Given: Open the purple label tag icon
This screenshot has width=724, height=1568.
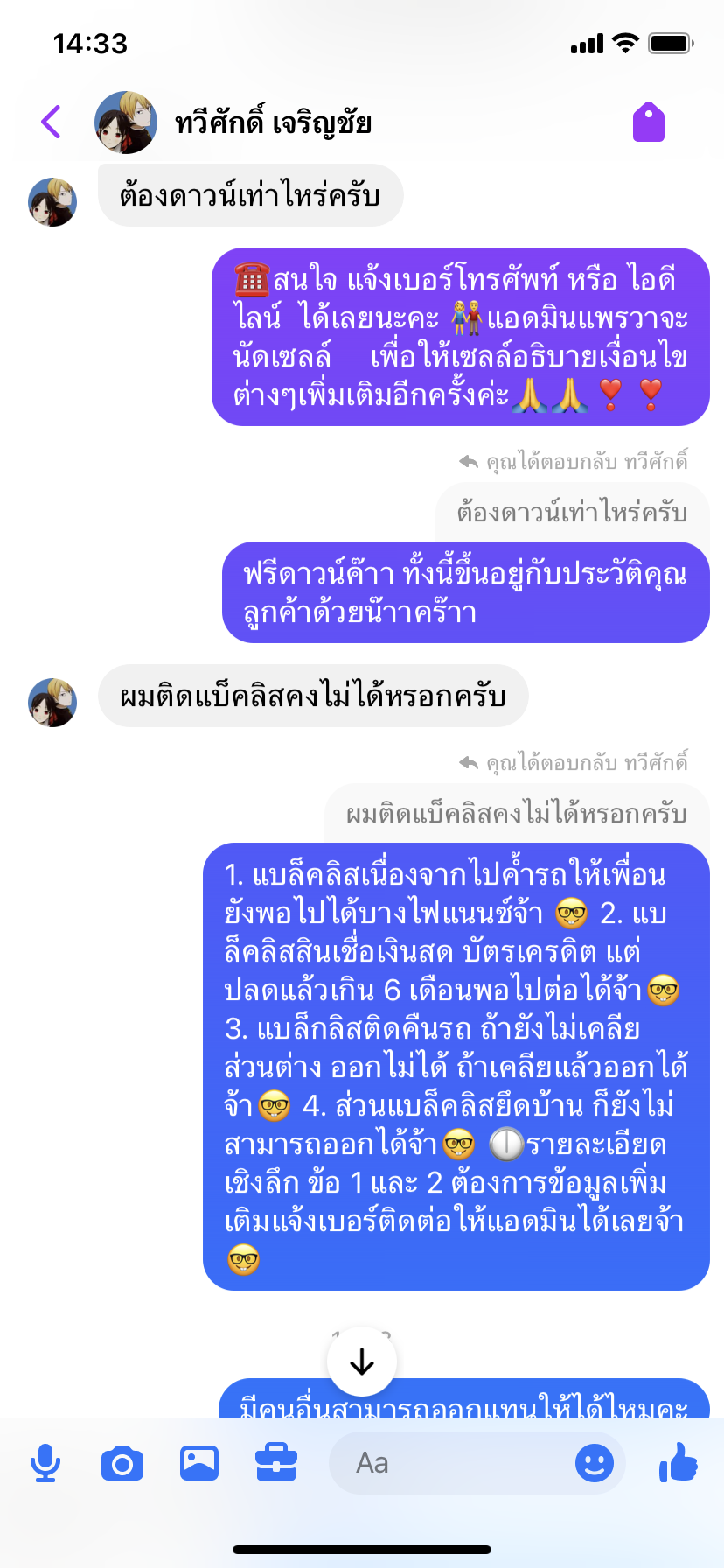Looking at the screenshot, I should [x=649, y=122].
